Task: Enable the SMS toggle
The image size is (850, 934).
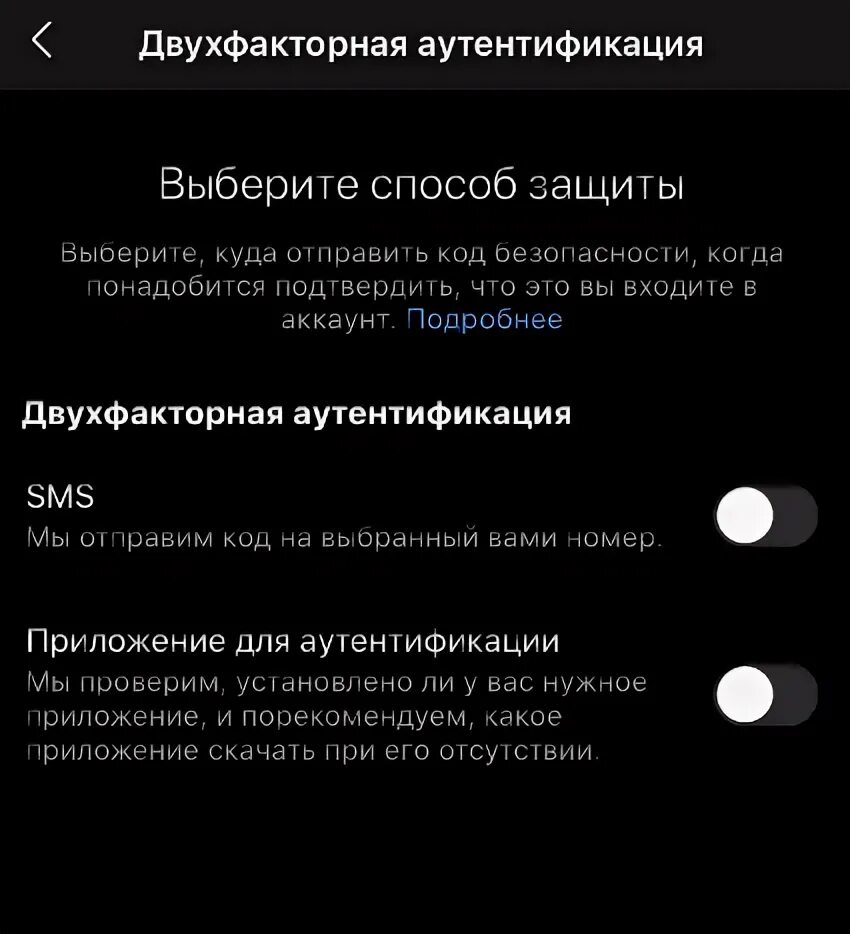Action: (766, 517)
